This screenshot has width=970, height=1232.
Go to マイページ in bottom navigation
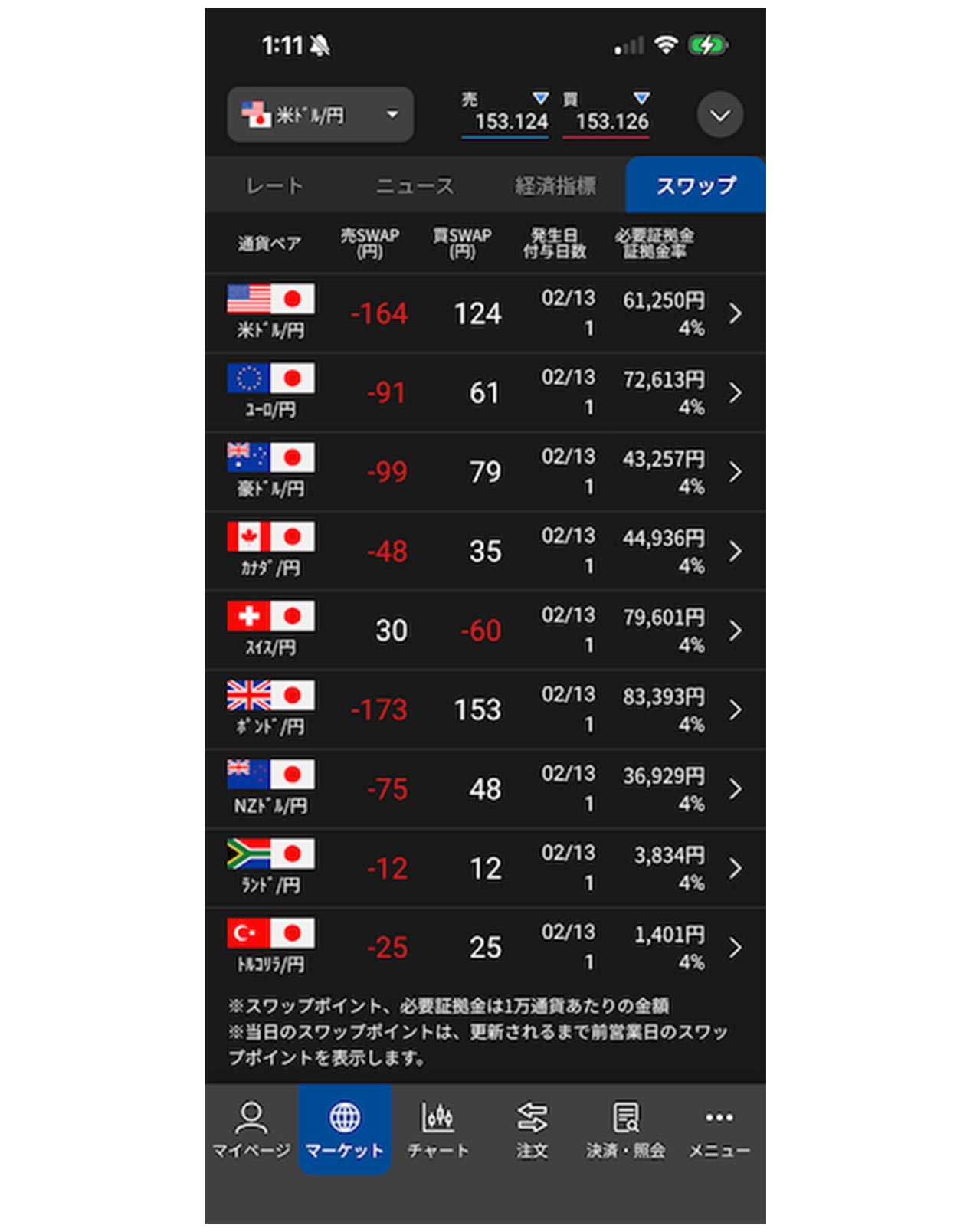click(x=251, y=1129)
